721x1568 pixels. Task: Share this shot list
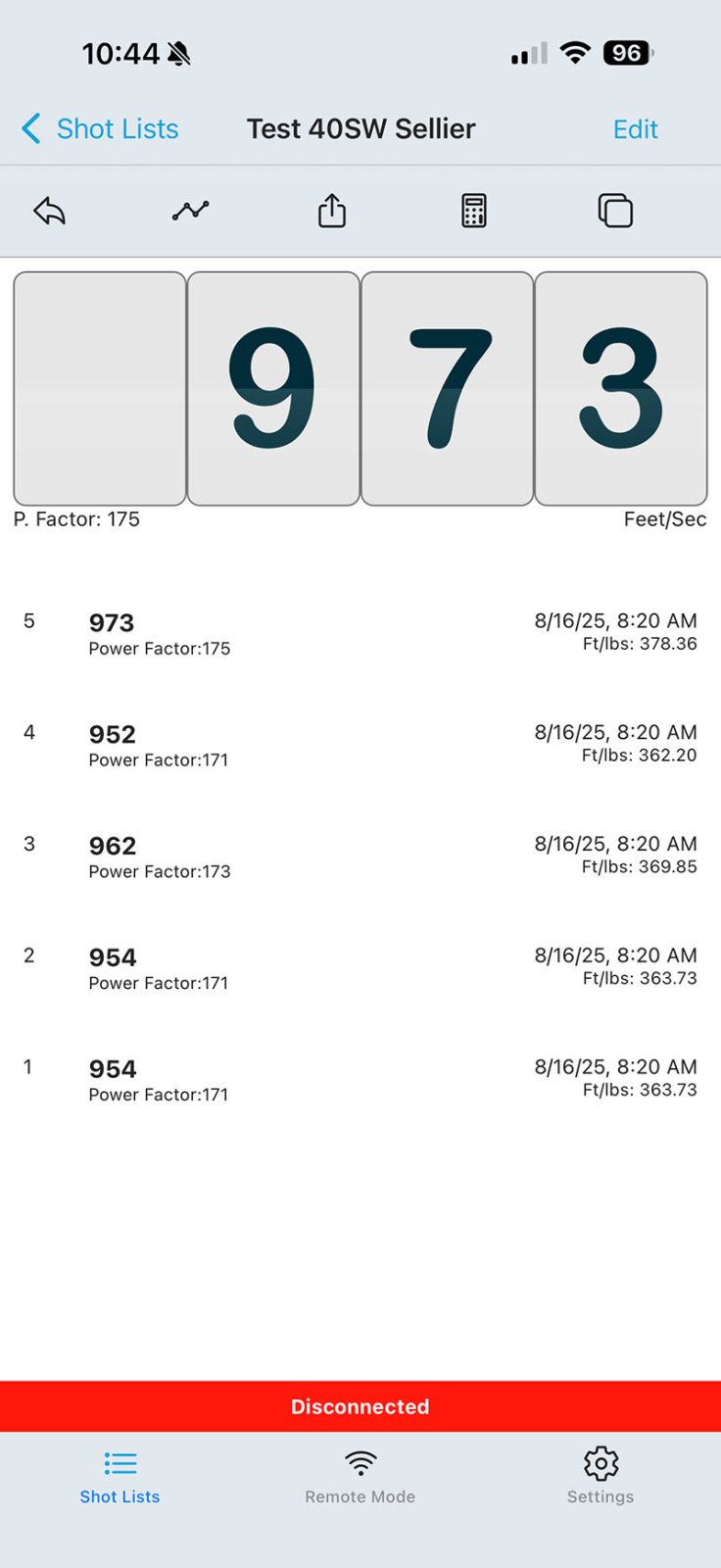coord(332,211)
